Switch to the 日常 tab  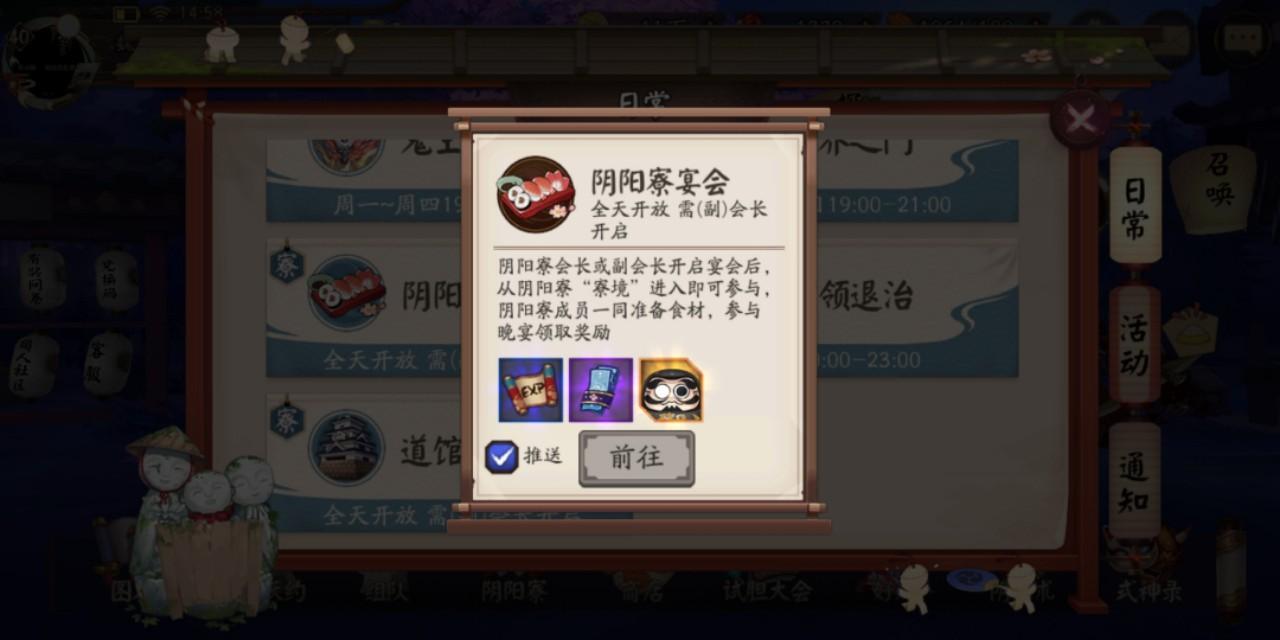[x=1135, y=205]
